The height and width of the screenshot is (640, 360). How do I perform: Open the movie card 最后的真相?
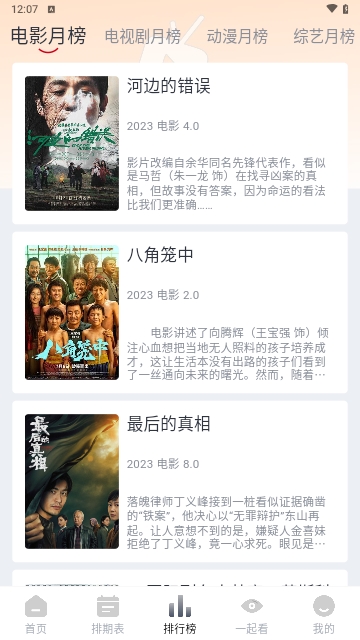pos(180,482)
